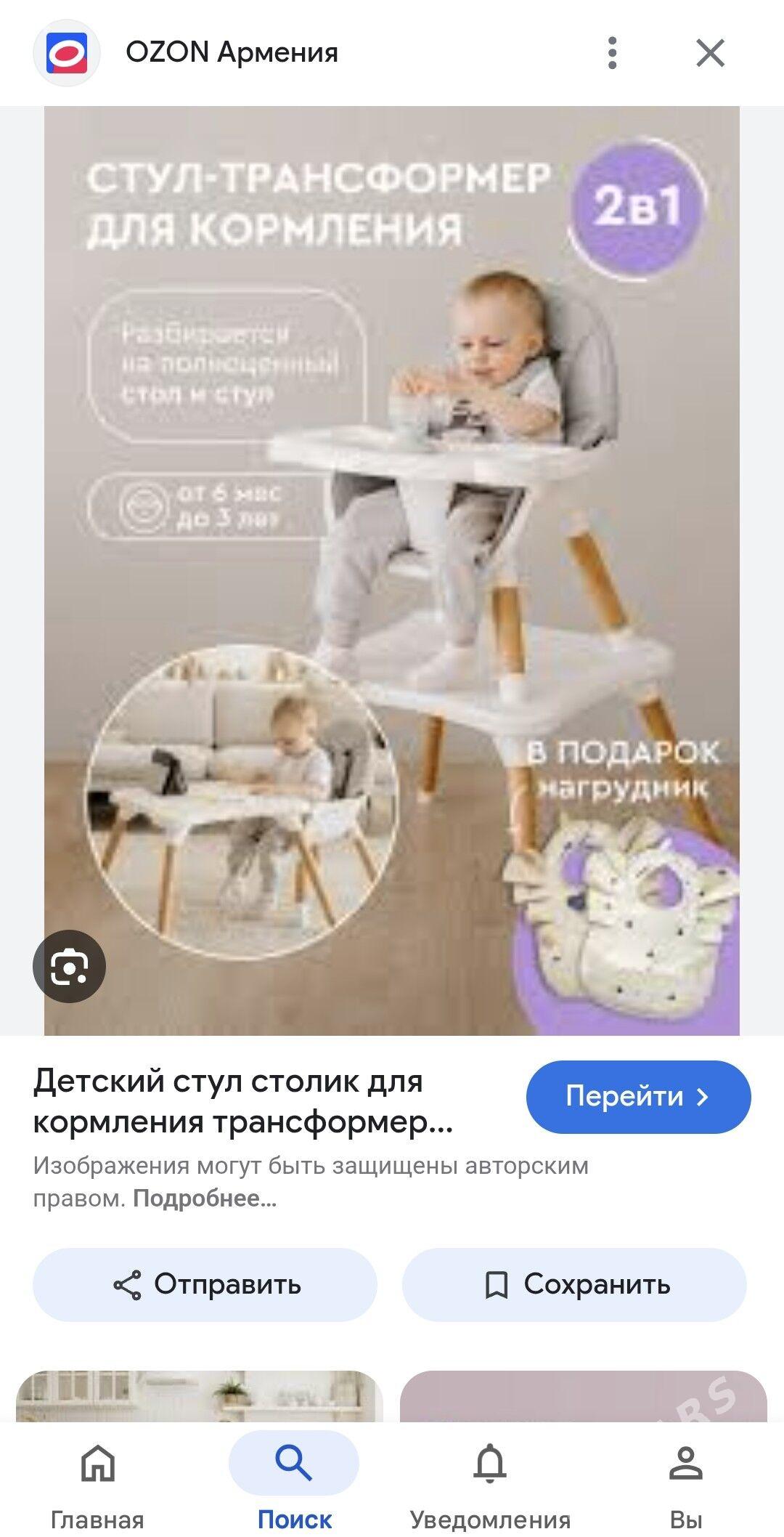Viewport: 784px width, 1537px height.
Task: Open the Подробнее link about copyright
Action: [204, 1198]
